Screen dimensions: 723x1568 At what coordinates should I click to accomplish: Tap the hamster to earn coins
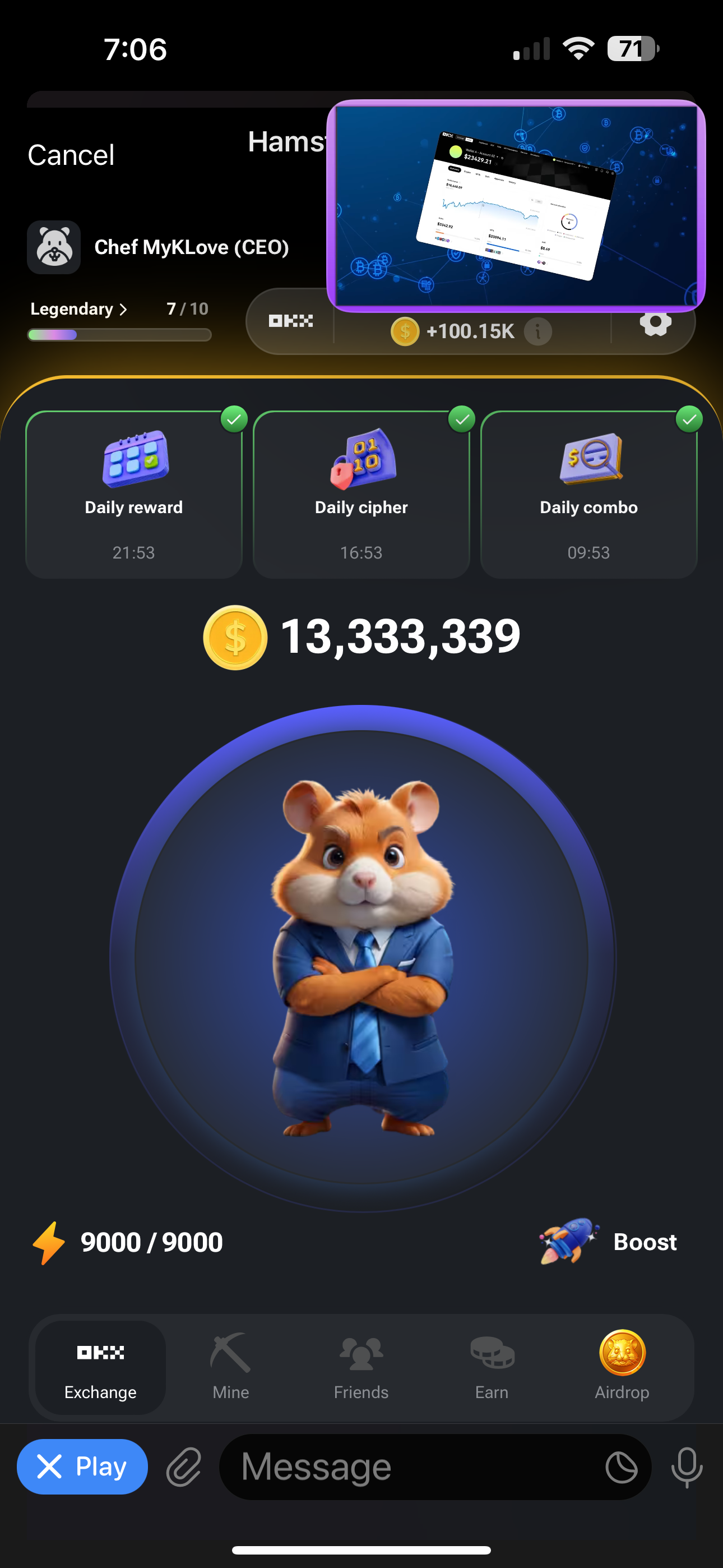click(363, 959)
